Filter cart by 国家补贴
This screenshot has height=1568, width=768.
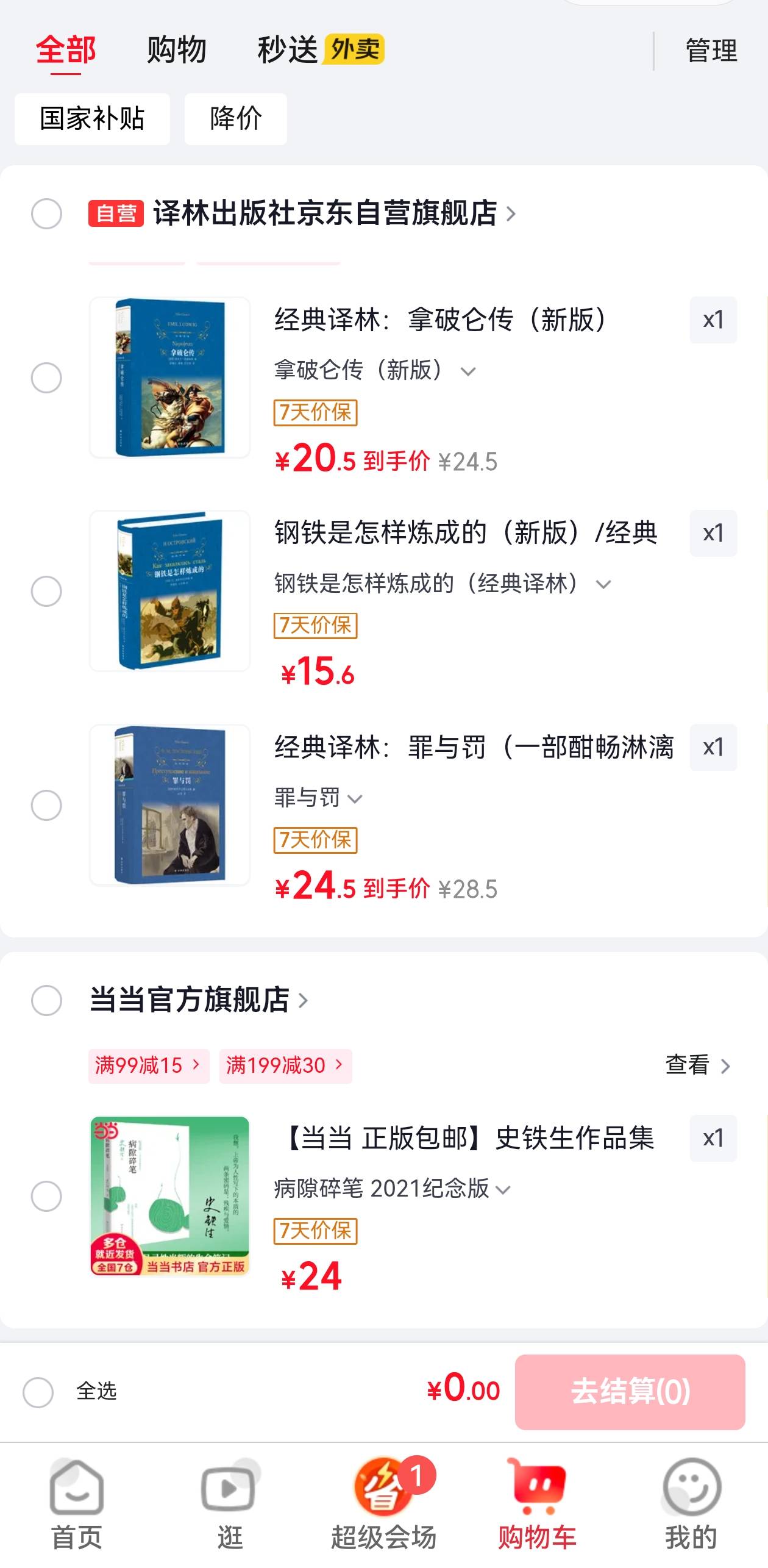[92, 119]
